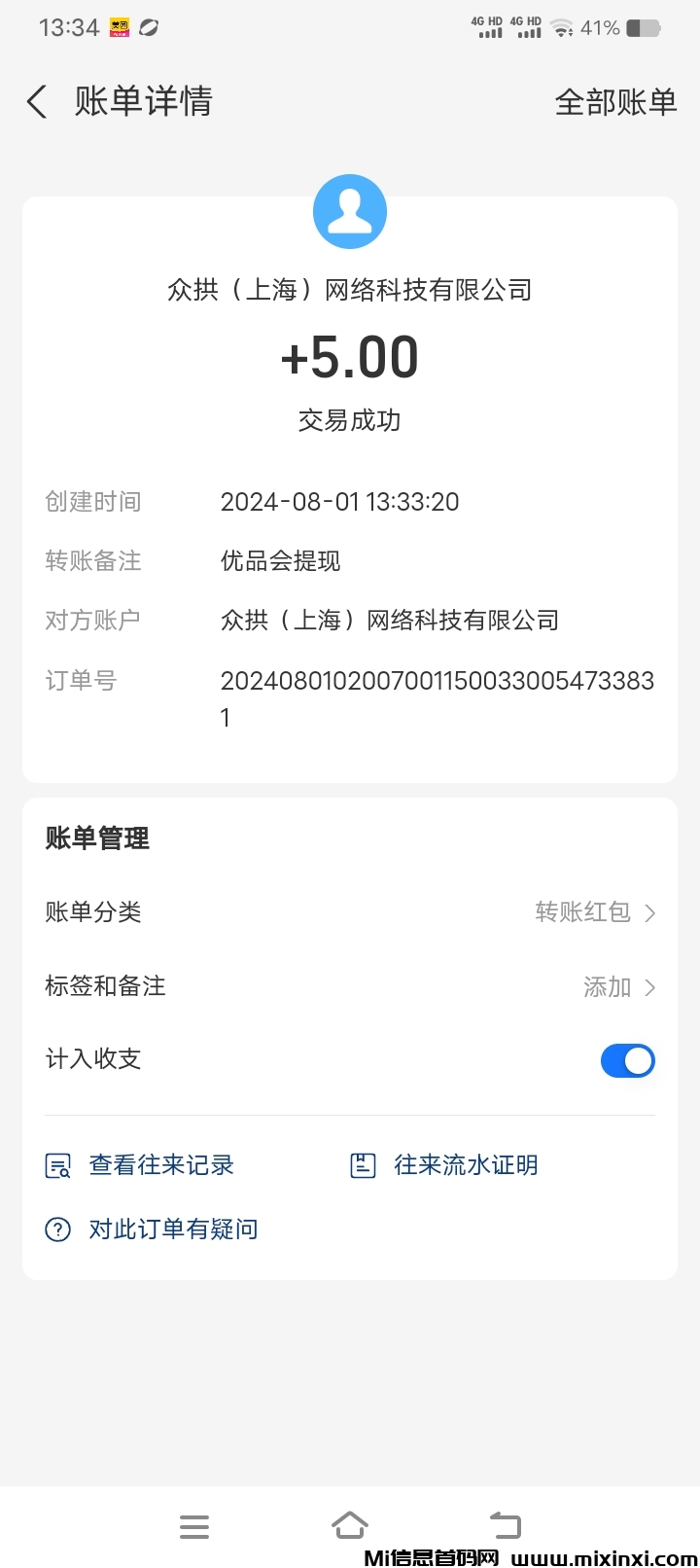Select the 账单详情 title header
This screenshot has width=700, height=1568.
click(143, 101)
